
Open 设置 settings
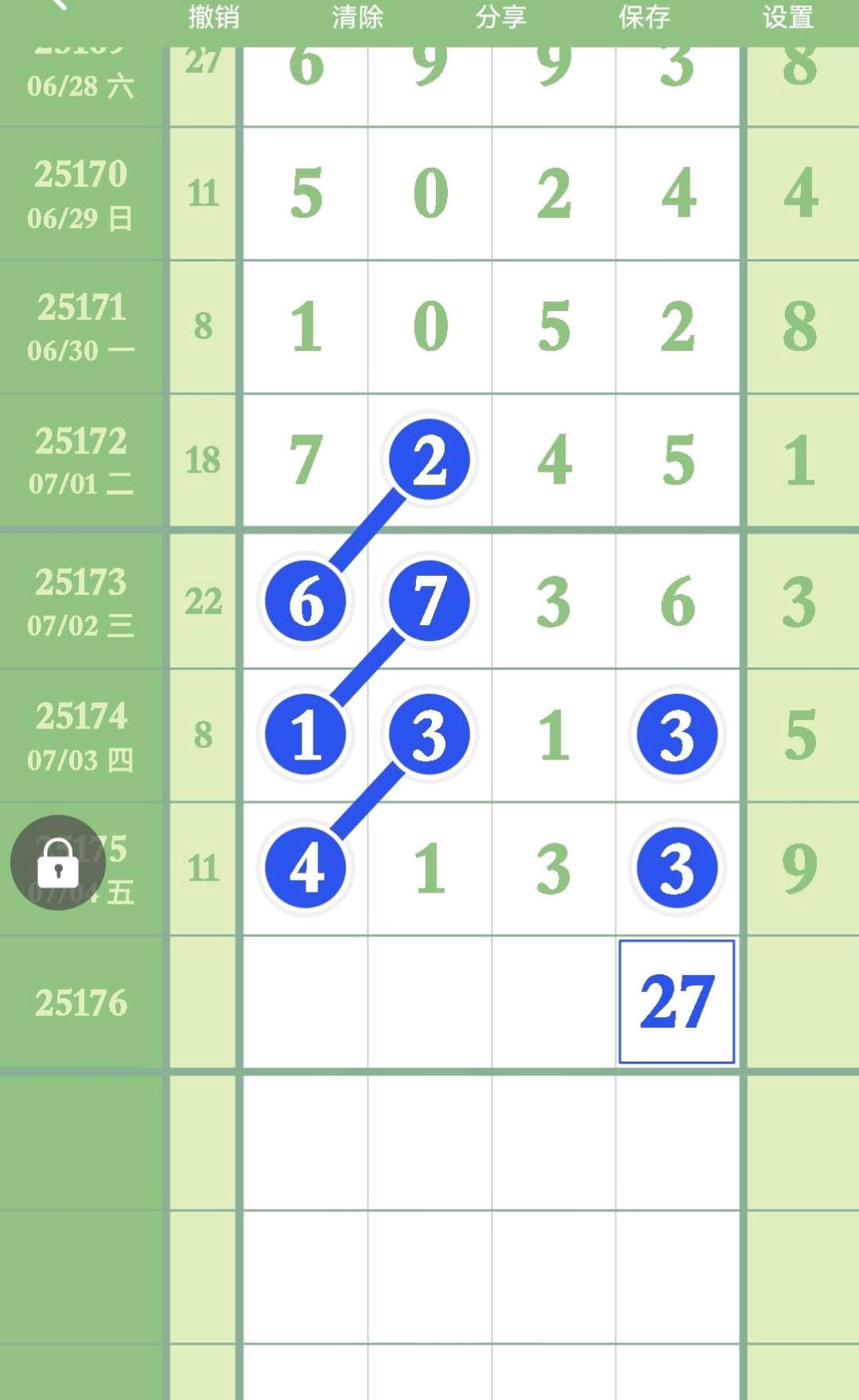[788, 17]
